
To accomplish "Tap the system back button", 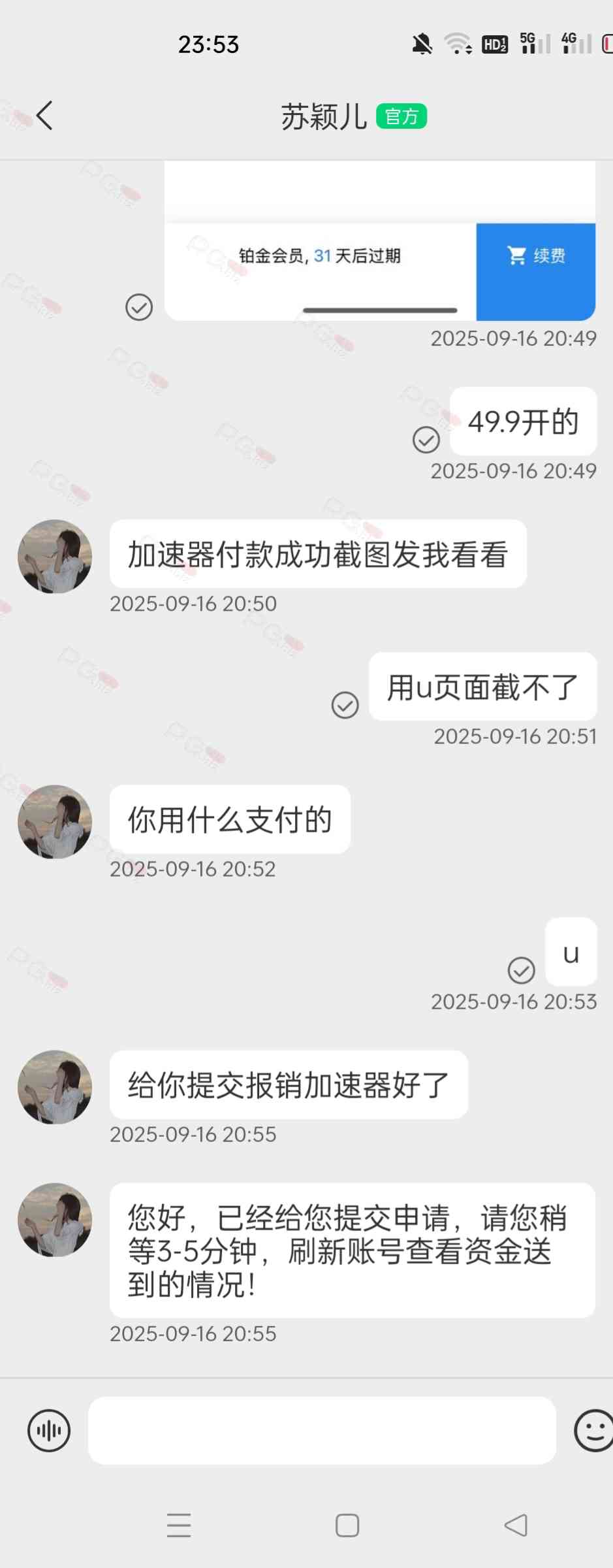I will pyautogui.click(x=516, y=1525).
